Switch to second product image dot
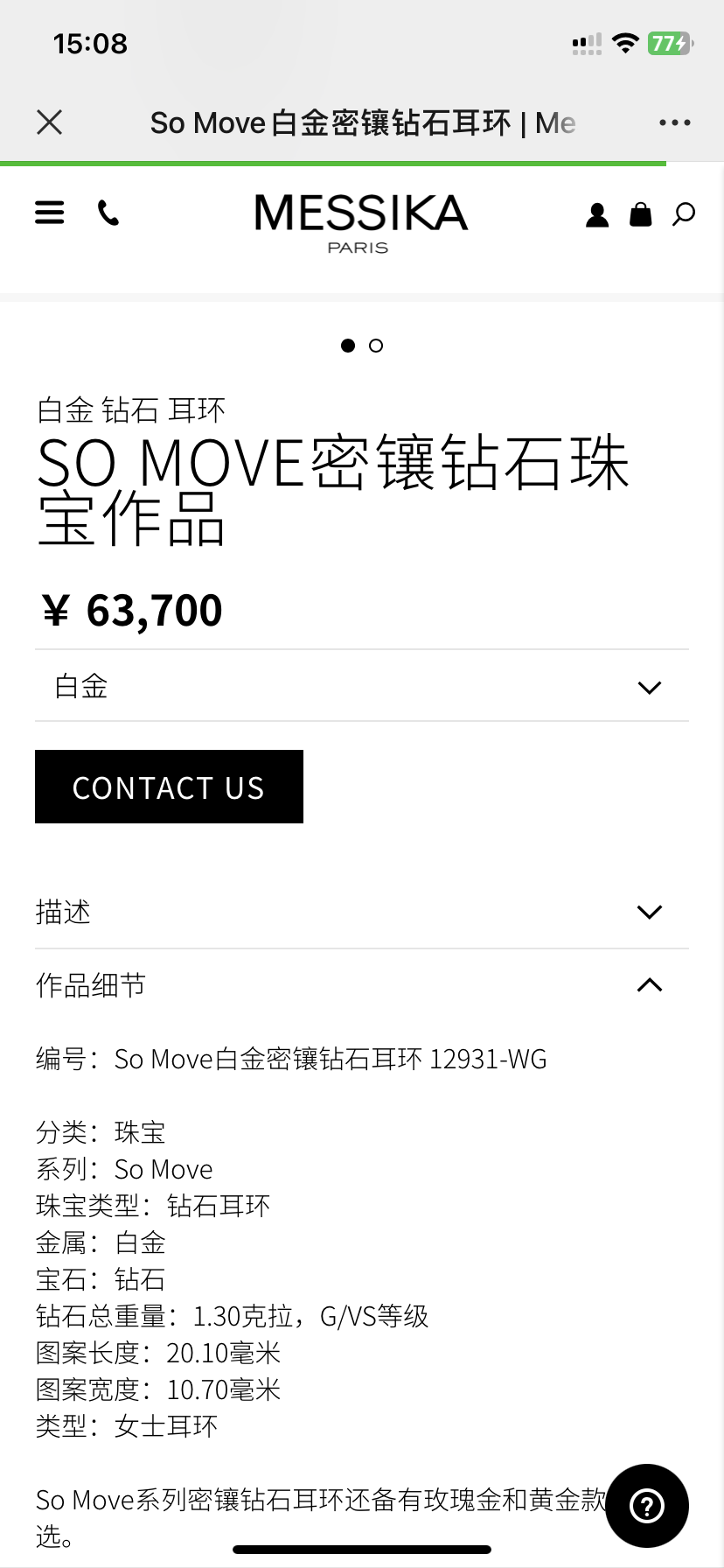 (x=376, y=346)
